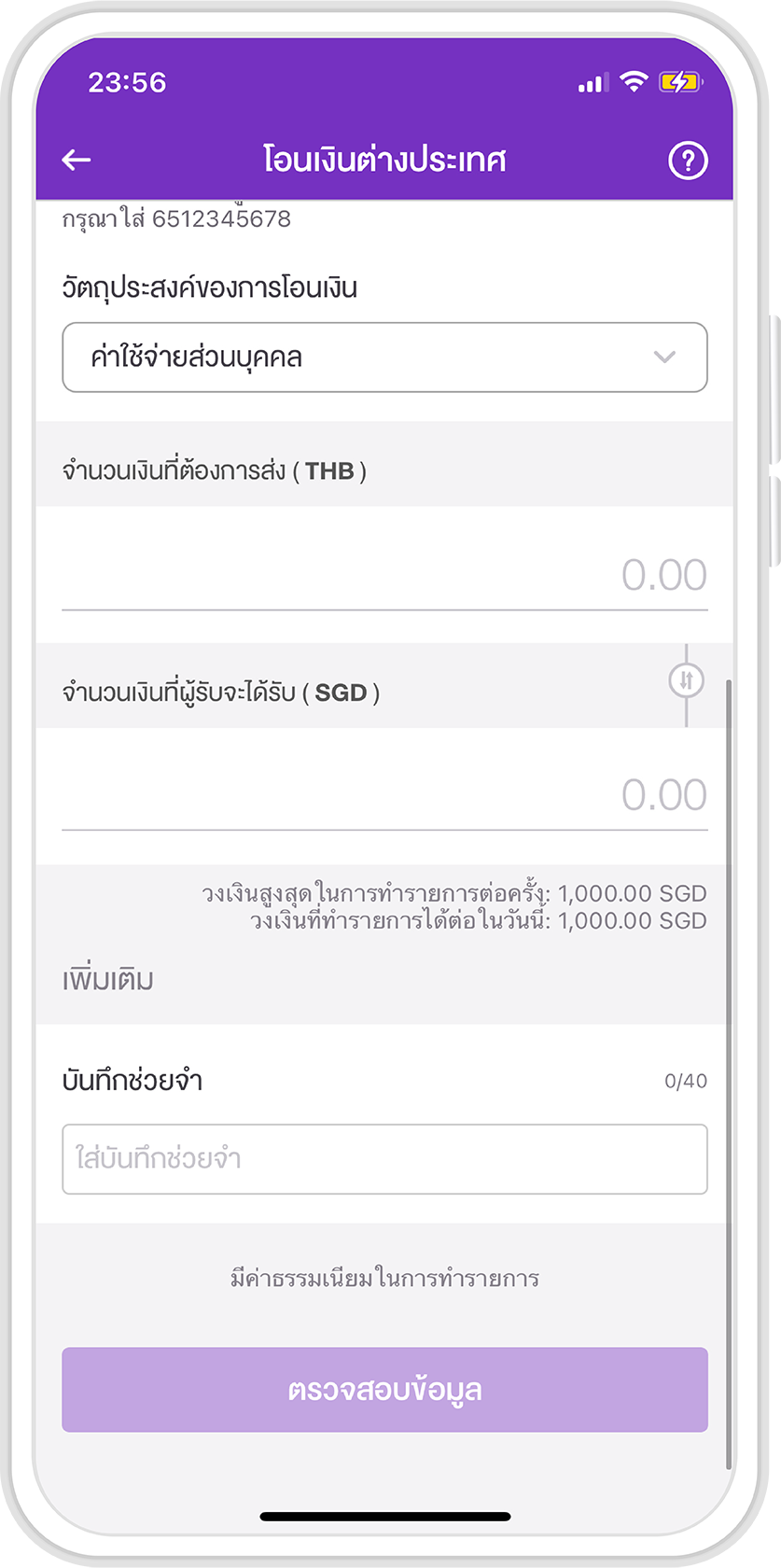Tap the swap currency arrows icon

pyautogui.click(x=686, y=680)
